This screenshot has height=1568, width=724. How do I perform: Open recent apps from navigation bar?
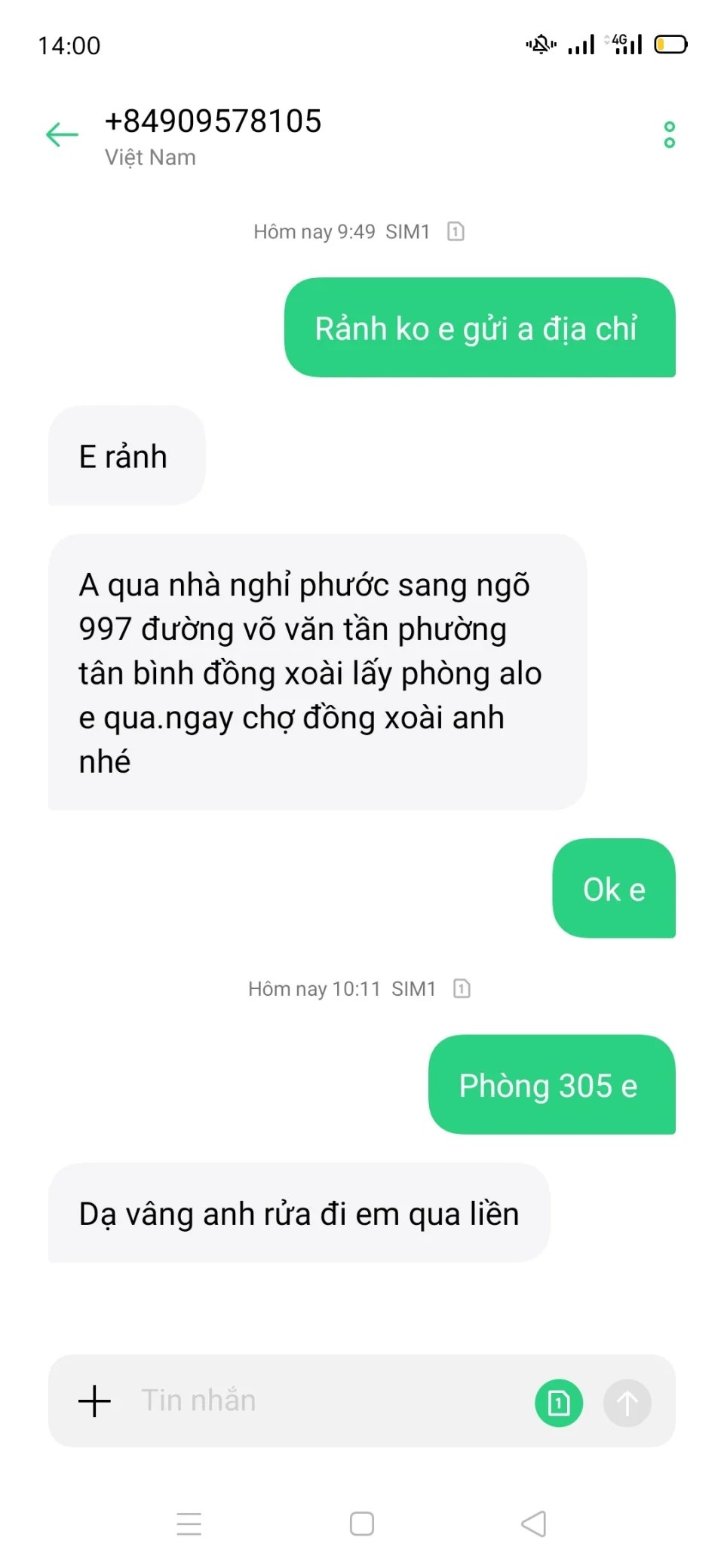point(189,1524)
